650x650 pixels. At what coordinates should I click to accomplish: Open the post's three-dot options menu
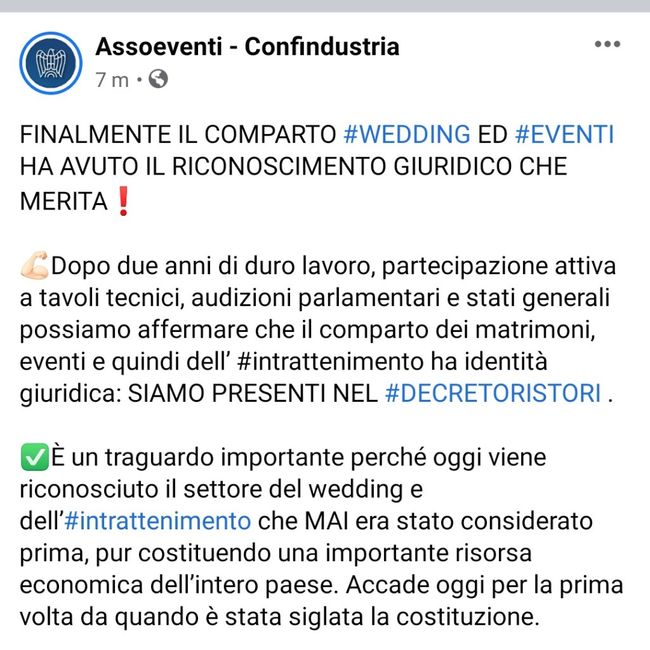(x=607, y=45)
